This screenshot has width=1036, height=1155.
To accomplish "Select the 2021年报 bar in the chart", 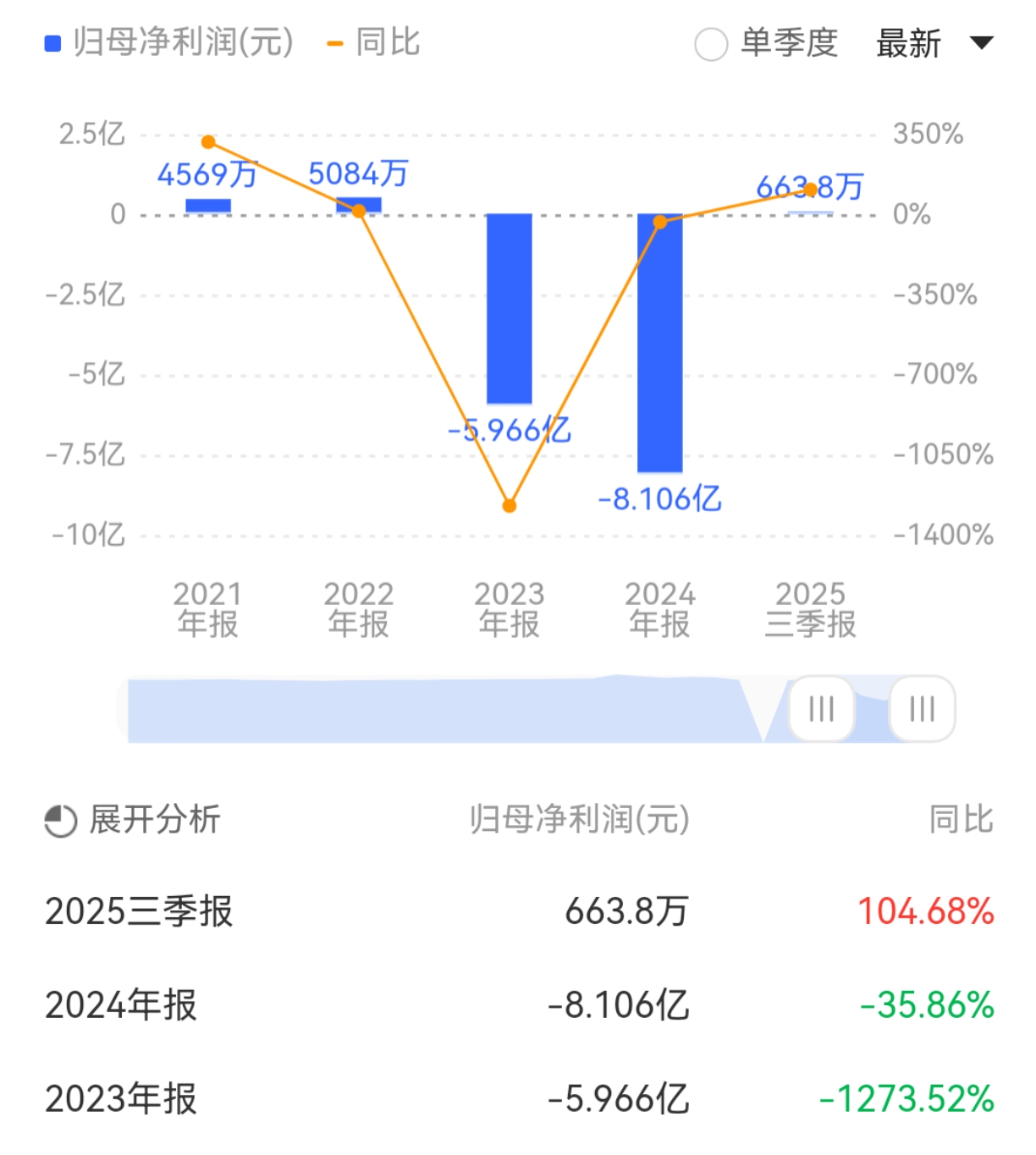I will tap(208, 206).
